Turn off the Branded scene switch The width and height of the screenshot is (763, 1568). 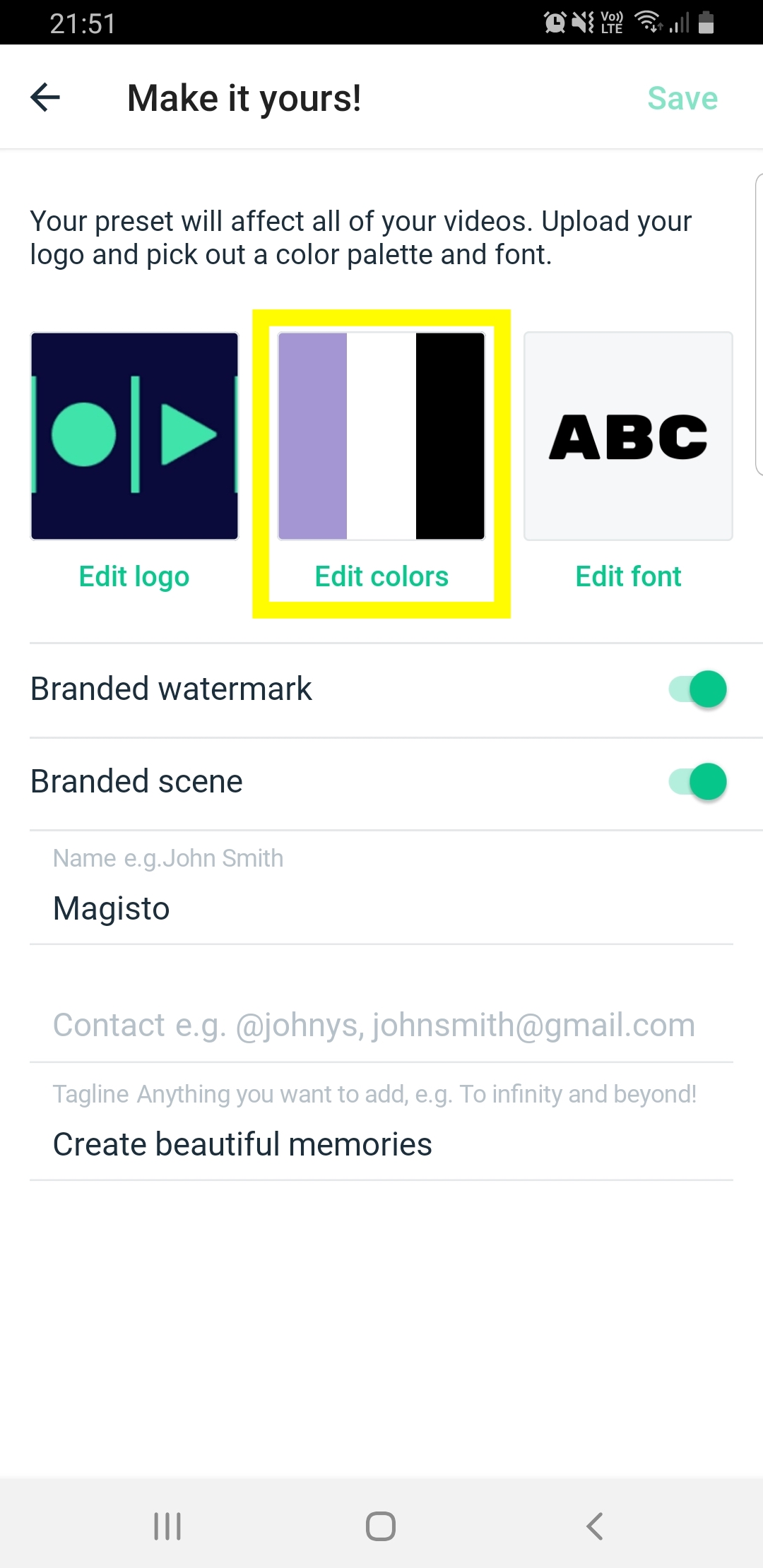697,782
